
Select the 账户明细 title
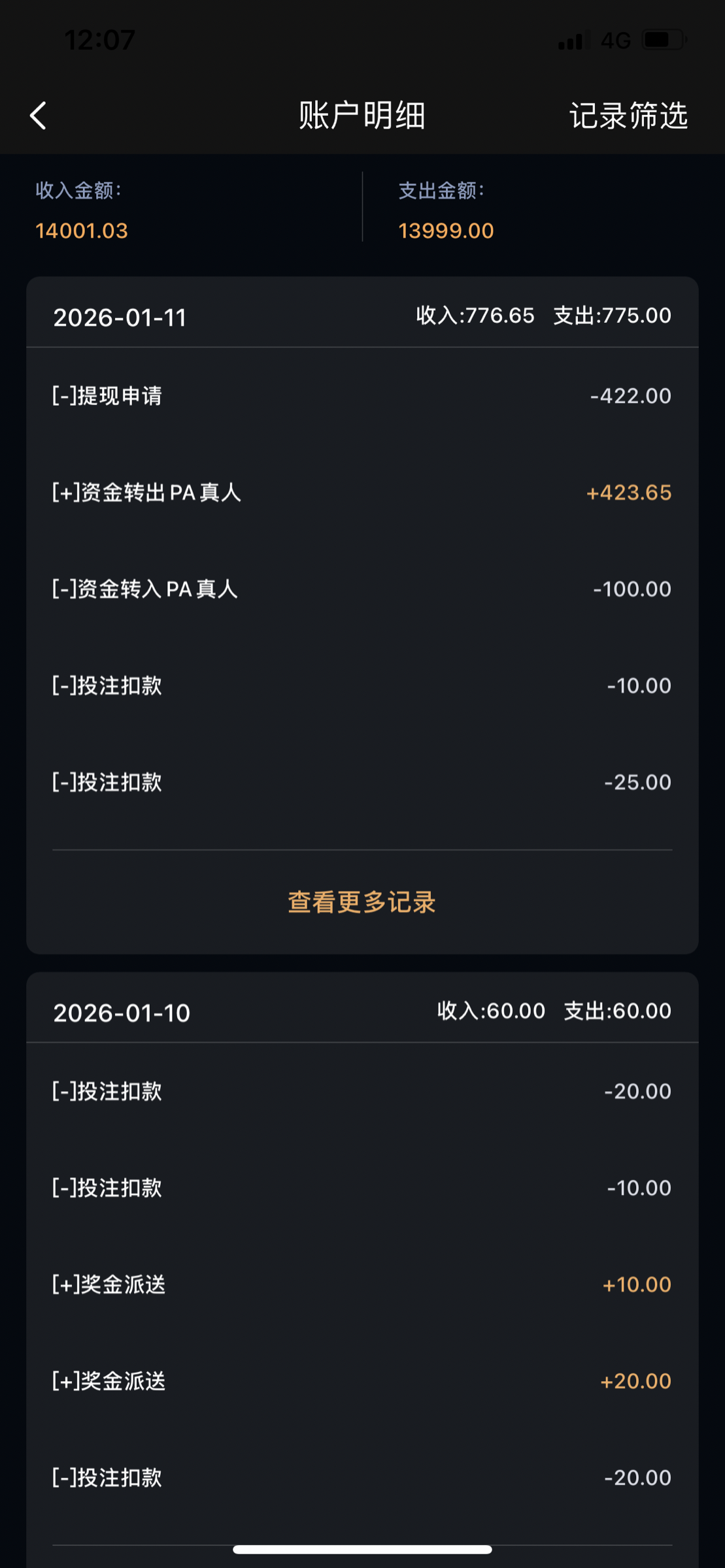[x=362, y=116]
